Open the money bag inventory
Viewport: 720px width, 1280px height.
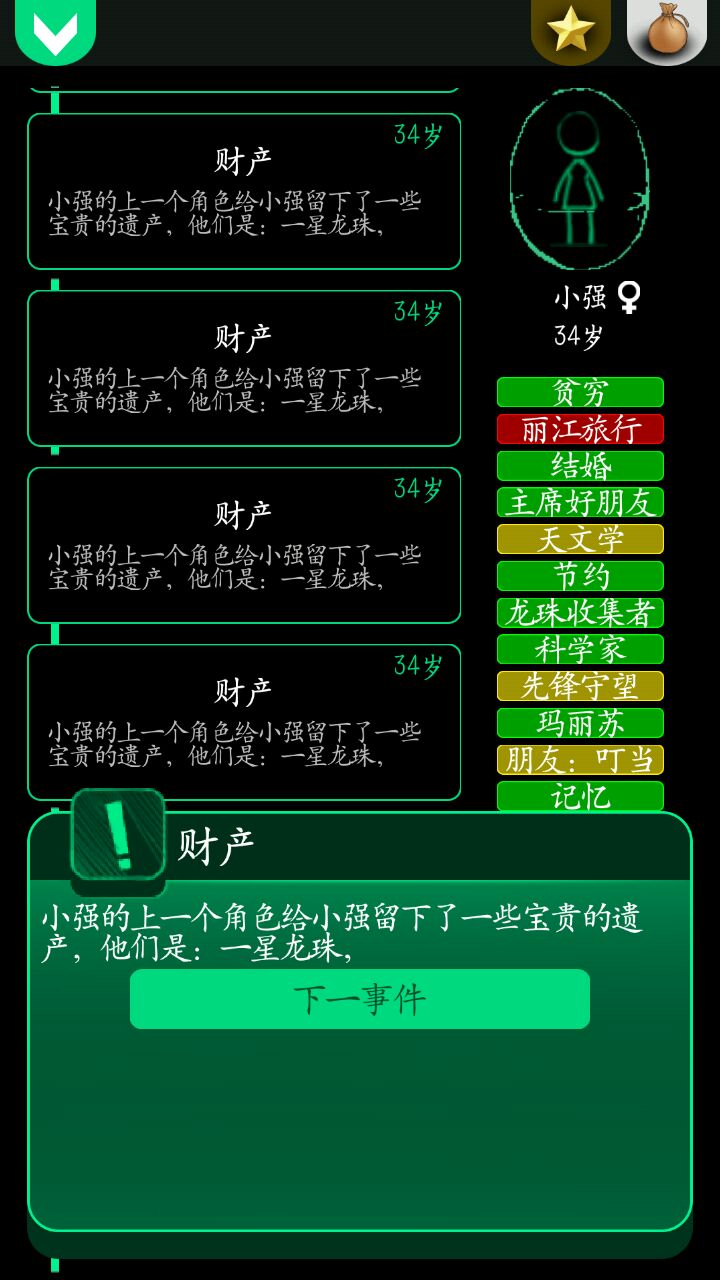[667, 31]
